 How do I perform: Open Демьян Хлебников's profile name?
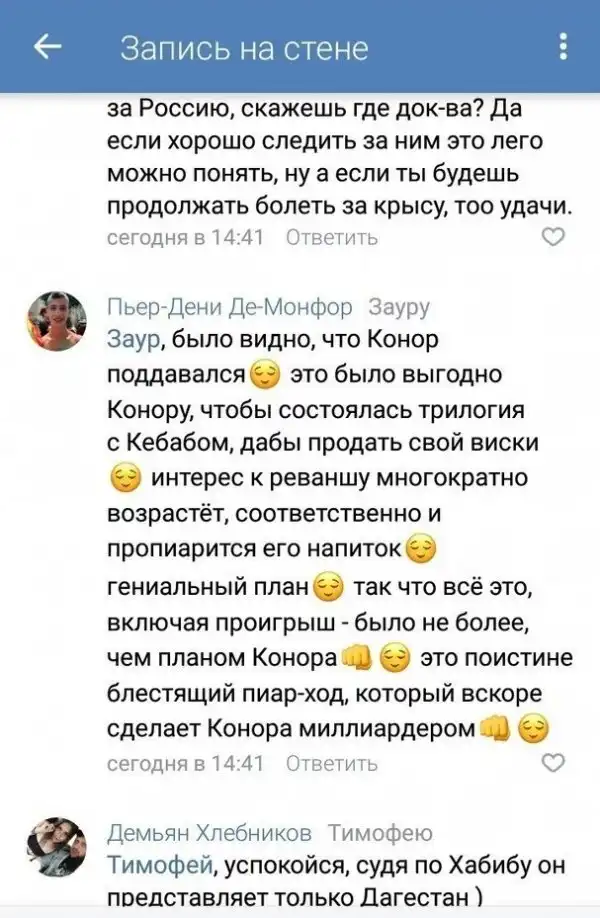pyautogui.click(x=209, y=833)
